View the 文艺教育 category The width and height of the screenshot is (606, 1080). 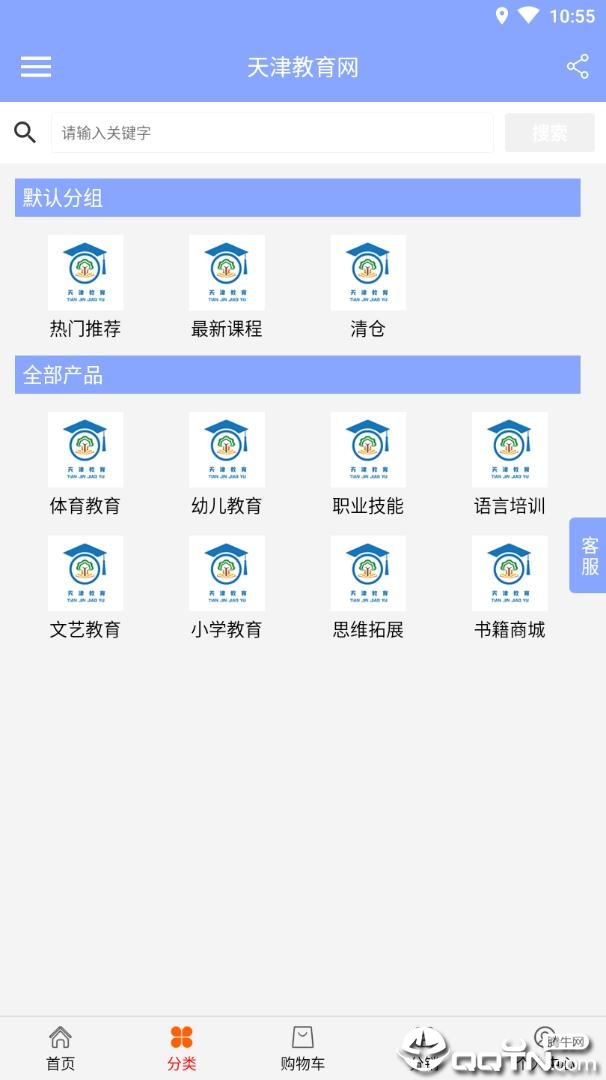tap(85, 587)
